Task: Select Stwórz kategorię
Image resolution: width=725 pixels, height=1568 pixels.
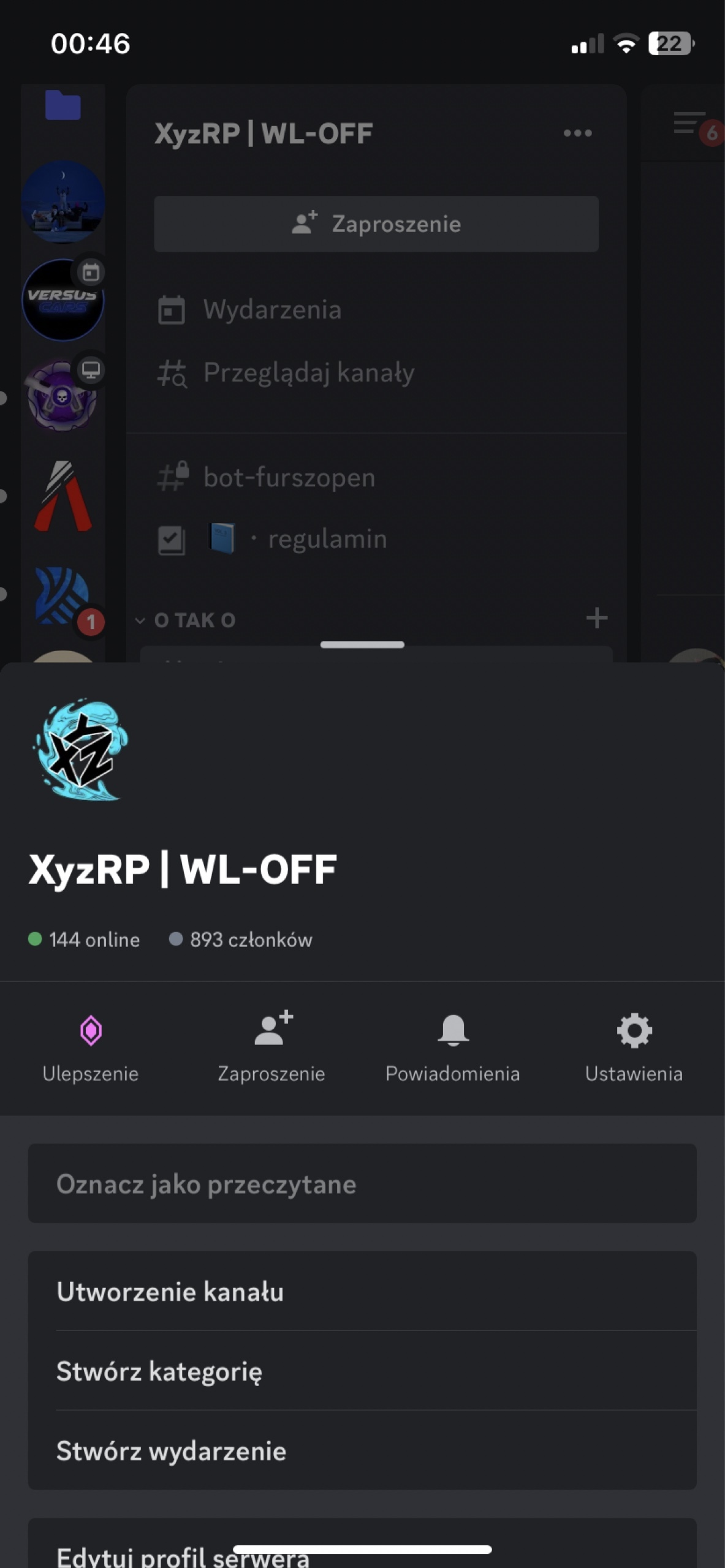Action: click(x=362, y=1371)
